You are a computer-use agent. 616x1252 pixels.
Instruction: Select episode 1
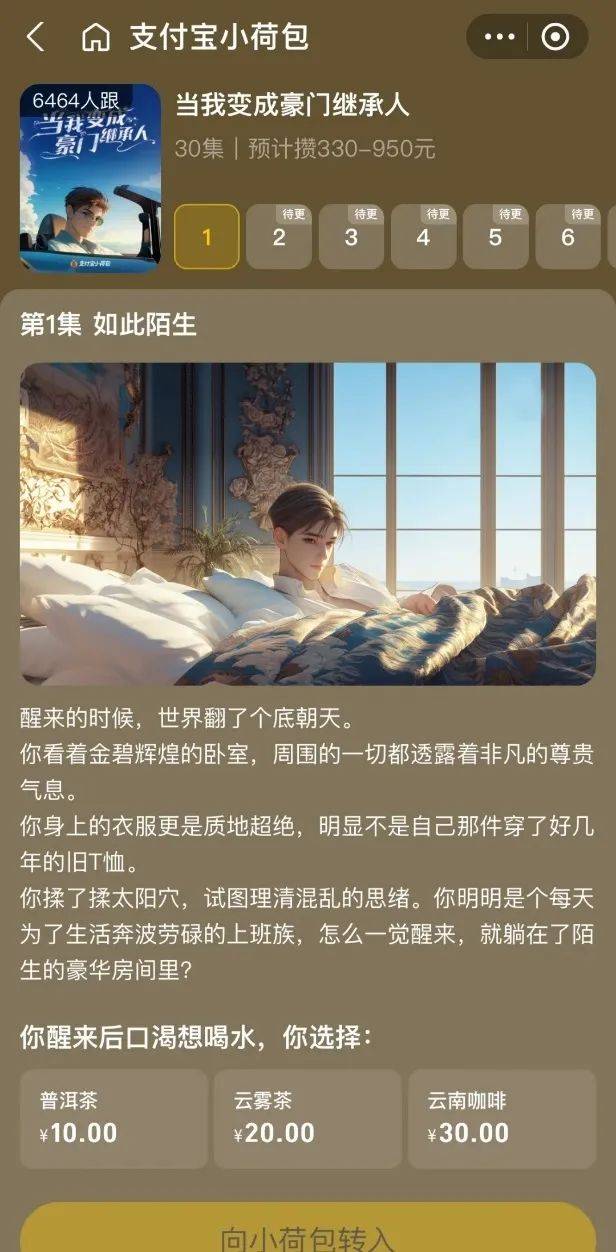(x=207, y=237)
